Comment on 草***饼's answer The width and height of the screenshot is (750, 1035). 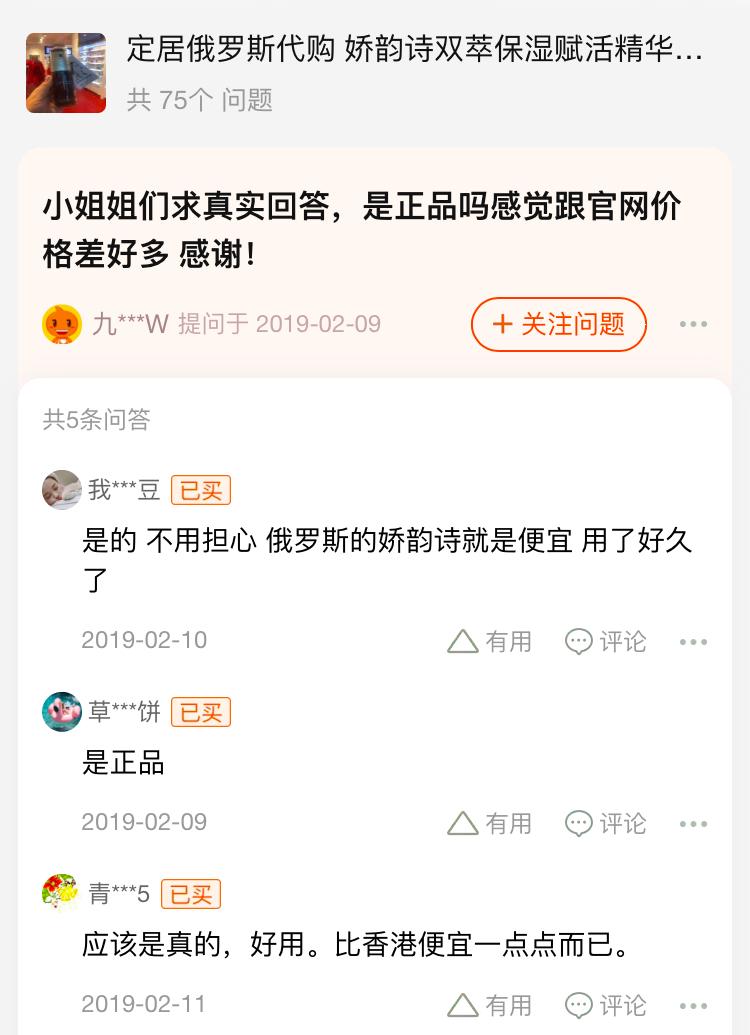(606, 823)
